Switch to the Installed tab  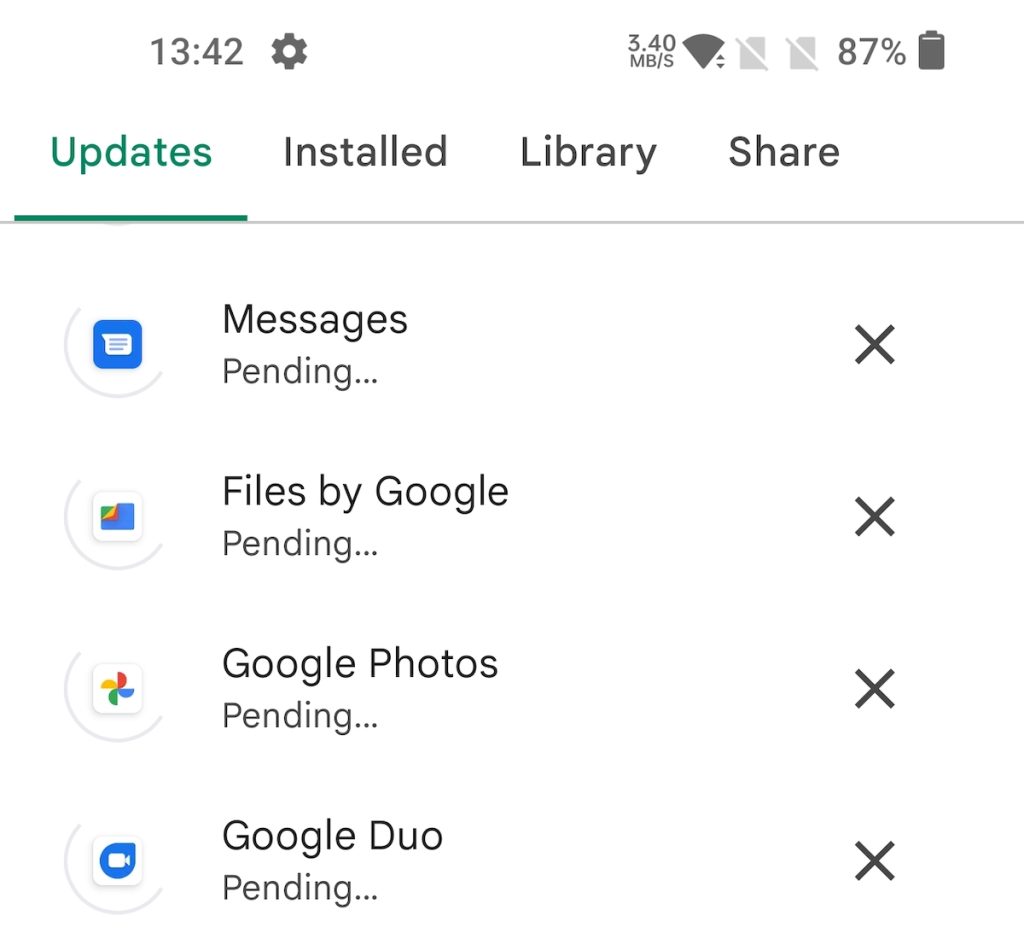click(365, 153)
